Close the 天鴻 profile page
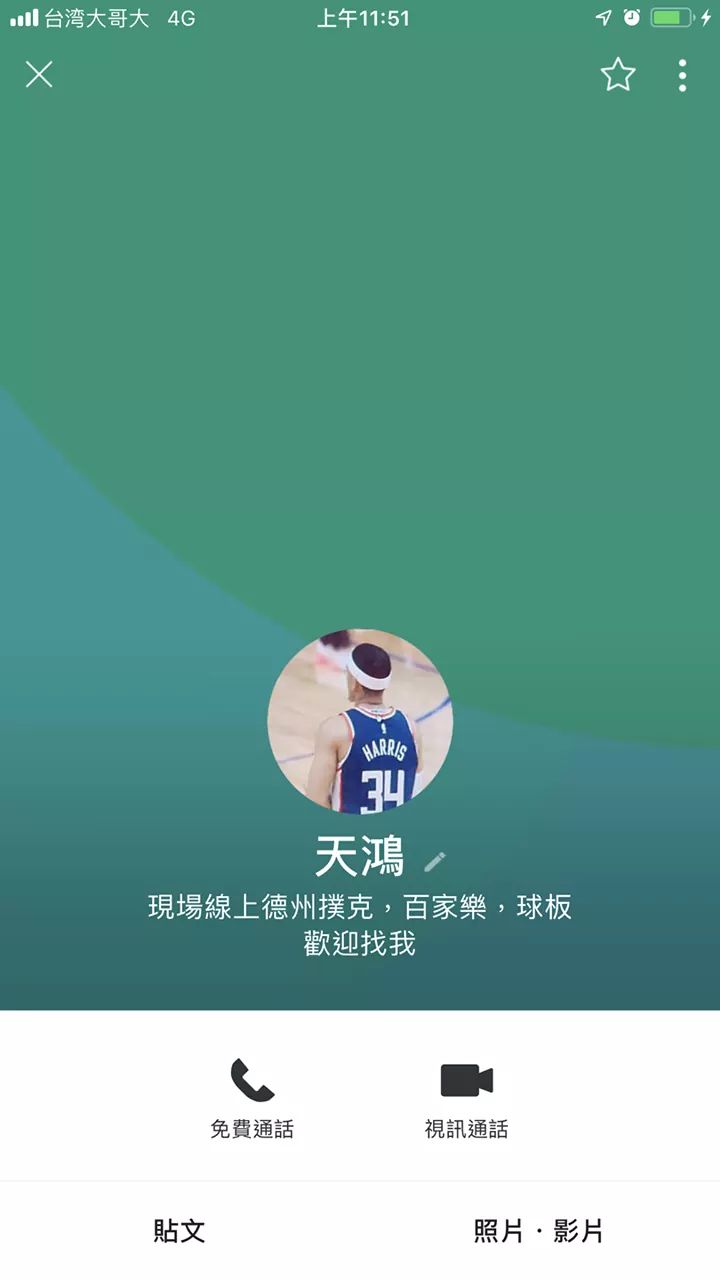 (39, 74)
